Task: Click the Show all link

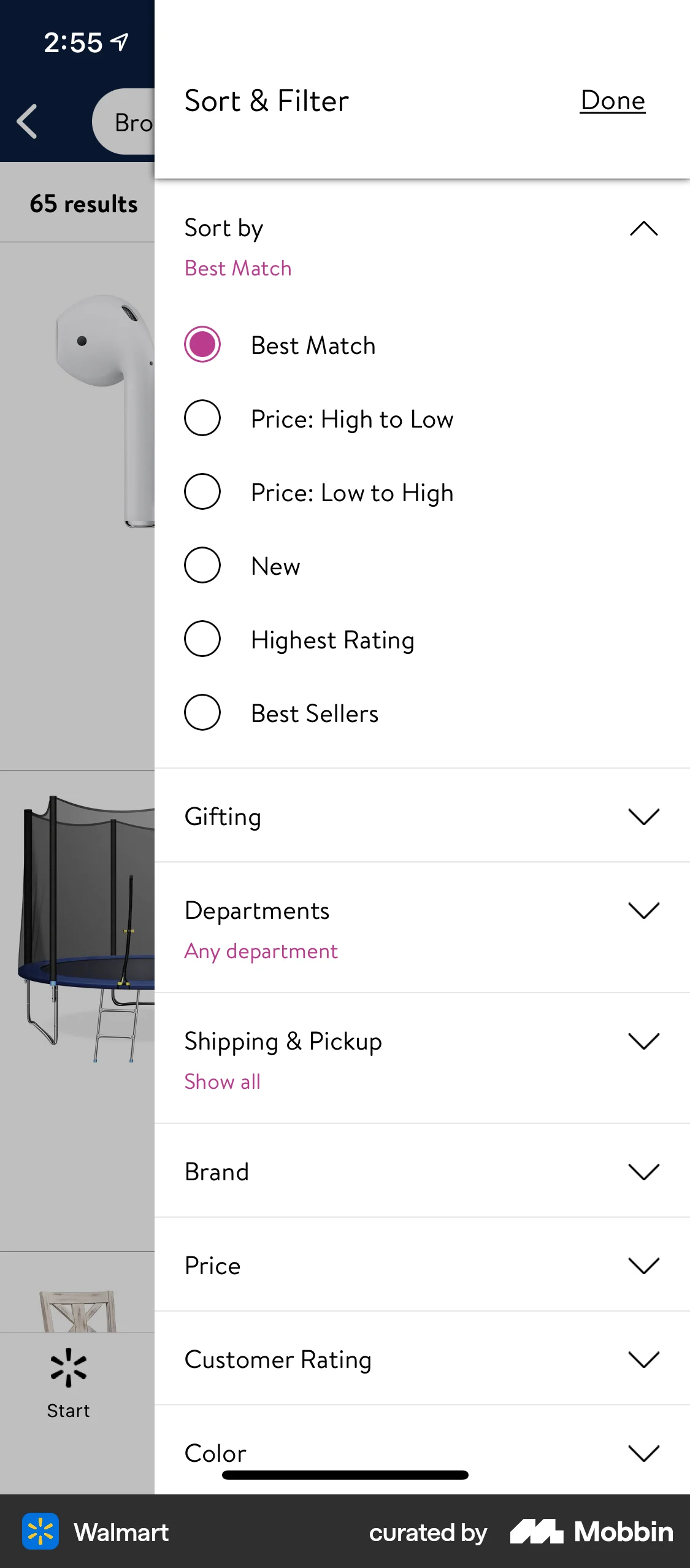Action: pyautogui.click(x=222, y=1082)
